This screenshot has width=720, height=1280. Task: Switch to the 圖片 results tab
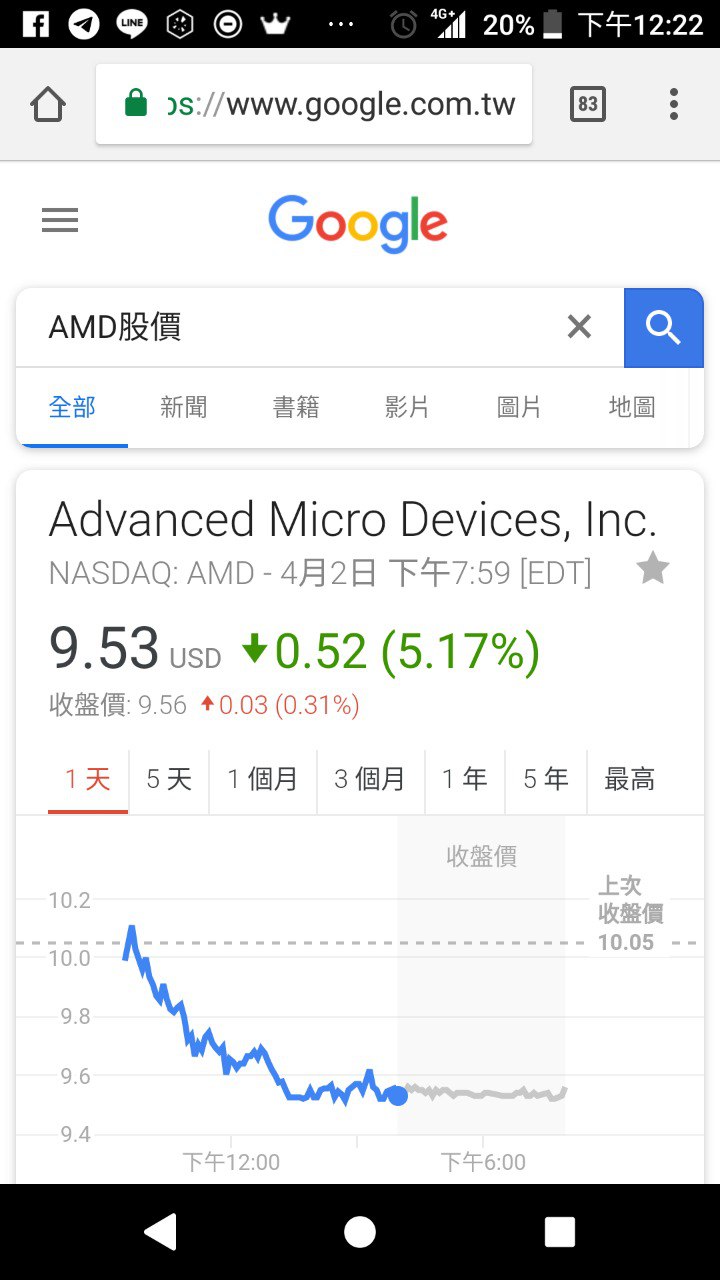(x=519, y=407)
